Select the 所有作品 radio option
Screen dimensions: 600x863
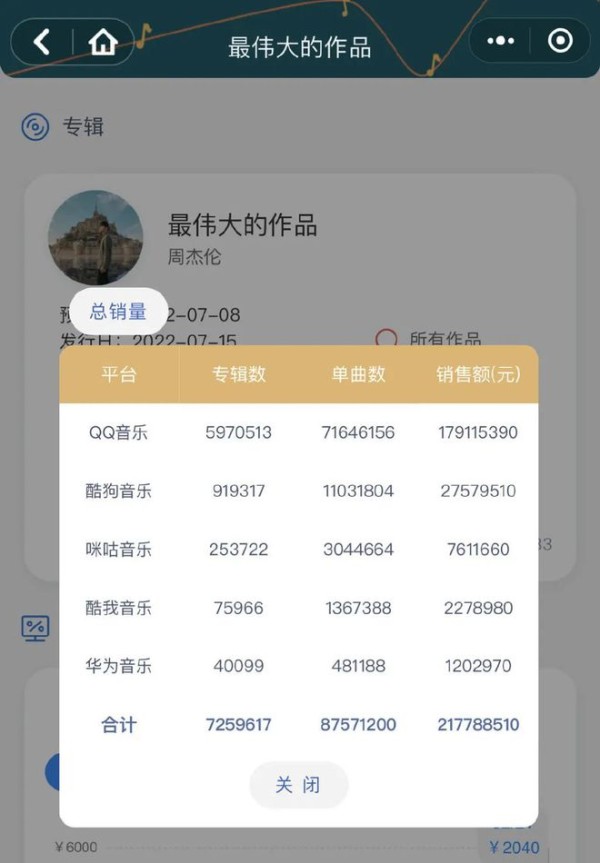coord(387,340)
